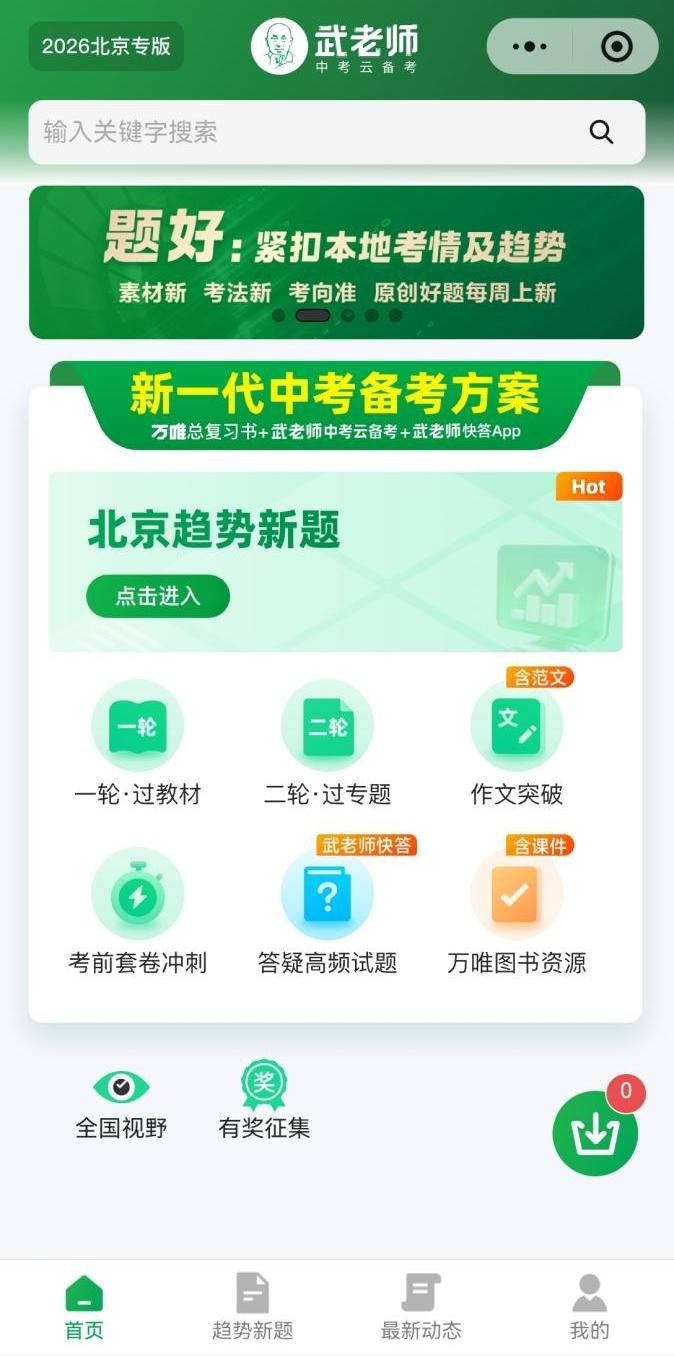This screenshot has height=1356, width=674.
Task: Focus the 输入关键字搜索 search field
Action: tap(310, 132)
